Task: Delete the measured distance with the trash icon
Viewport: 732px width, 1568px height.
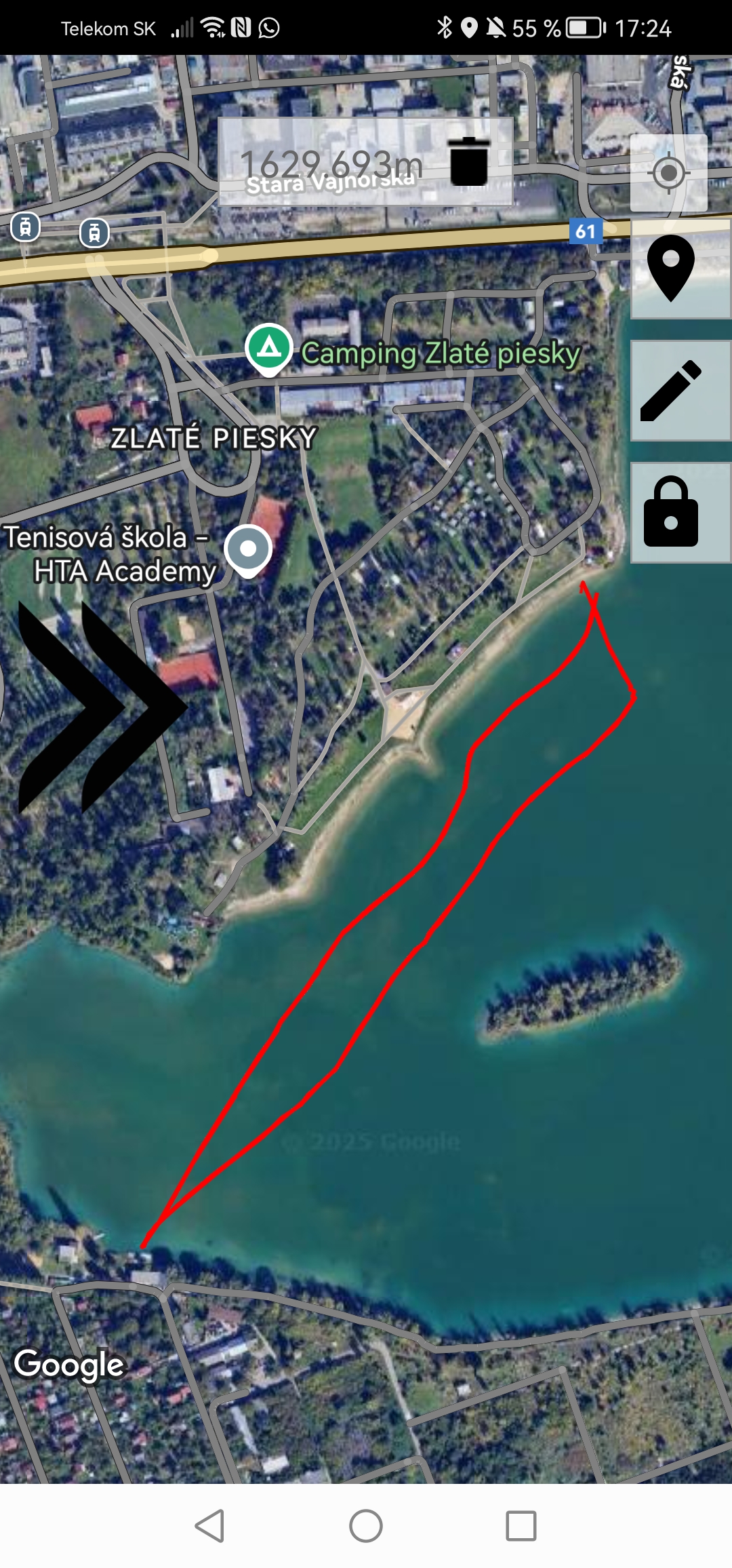Action: point(468,161)
